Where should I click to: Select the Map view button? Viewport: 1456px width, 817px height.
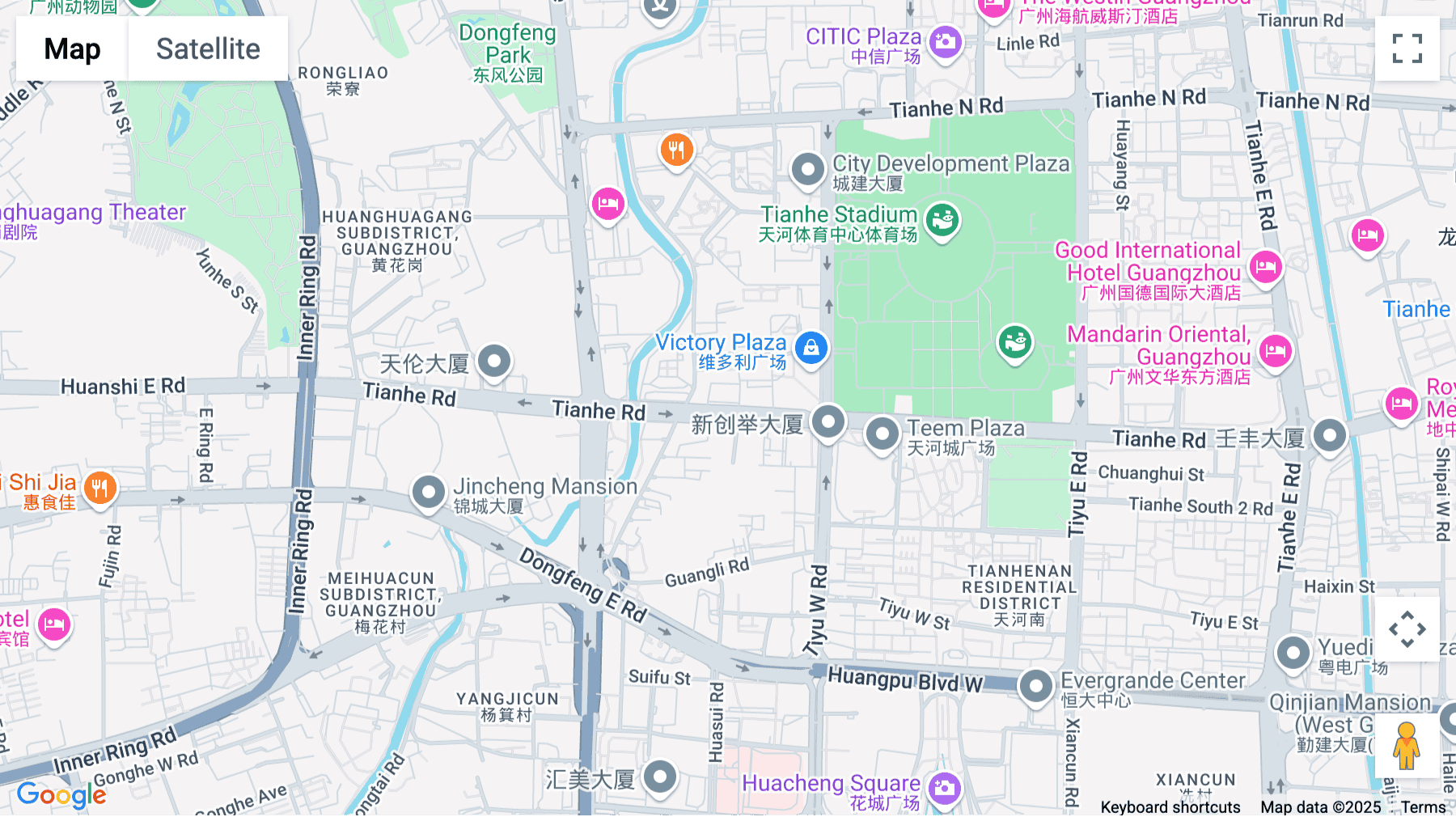(72, 49)
